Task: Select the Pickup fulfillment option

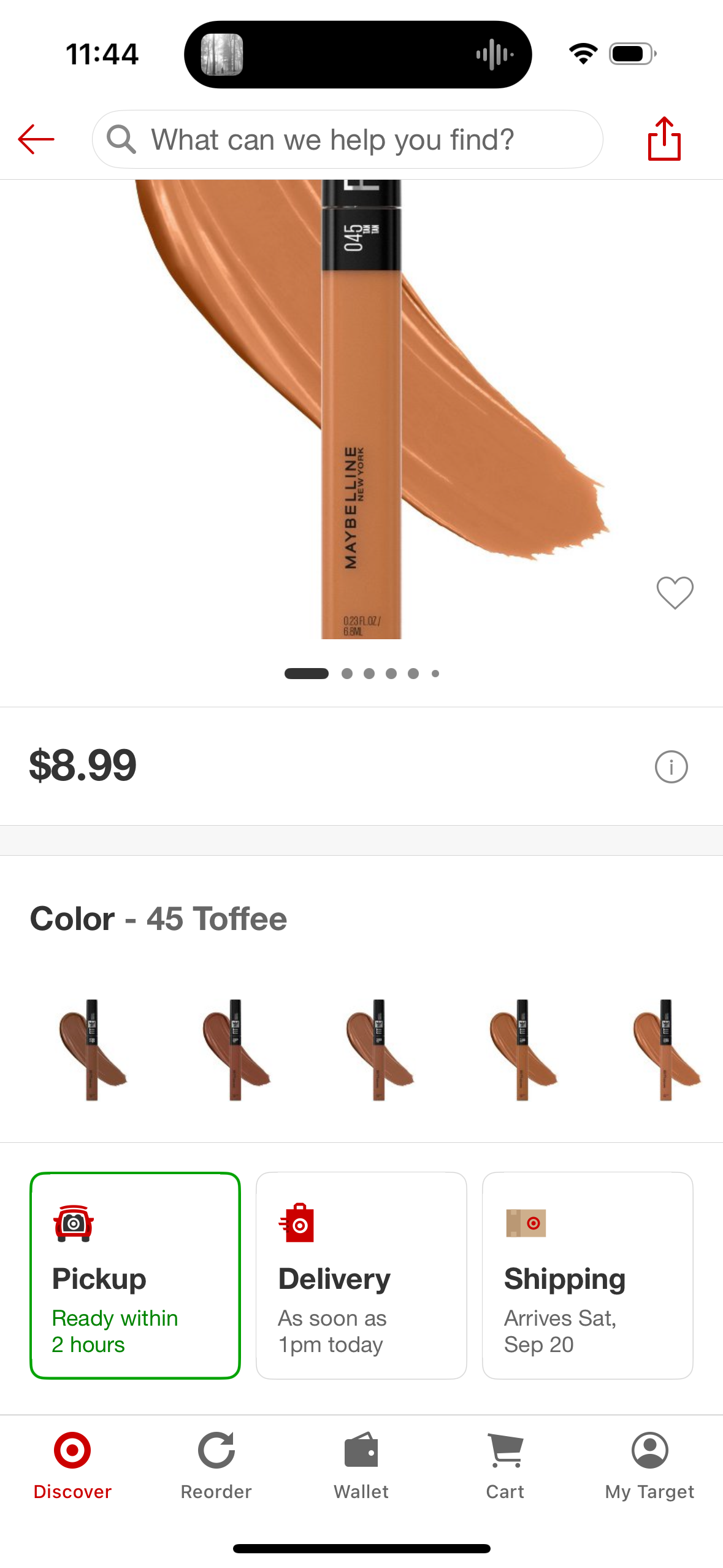Action: click(135, 1275)
